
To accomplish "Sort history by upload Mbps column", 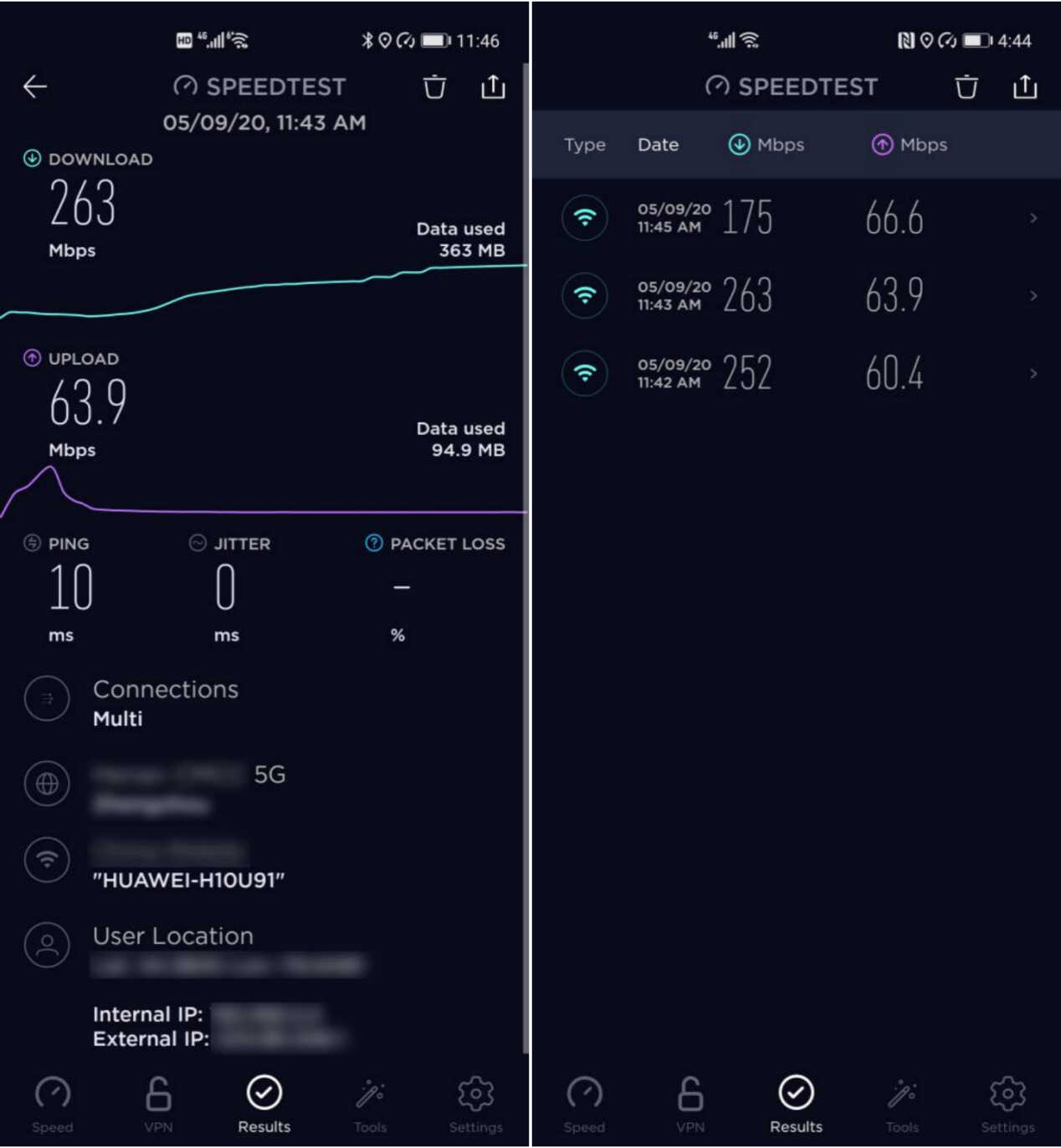I will click(910, 145).
